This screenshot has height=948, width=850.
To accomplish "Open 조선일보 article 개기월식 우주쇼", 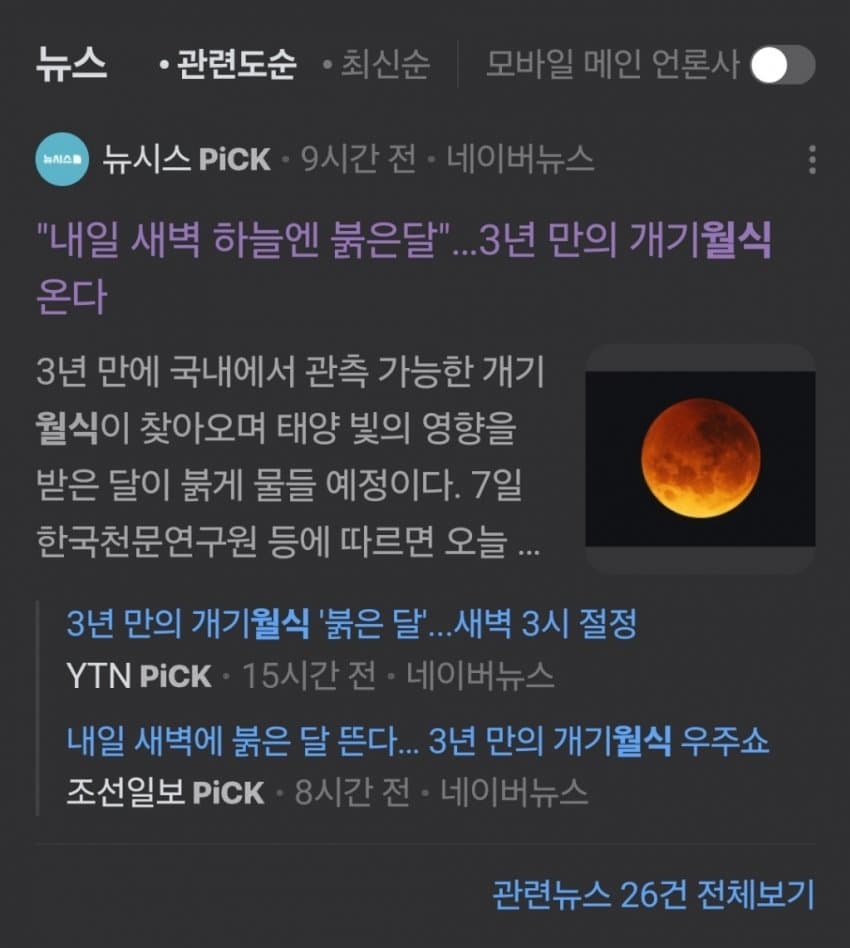I will pyautogui.click(x=418, y=742).
